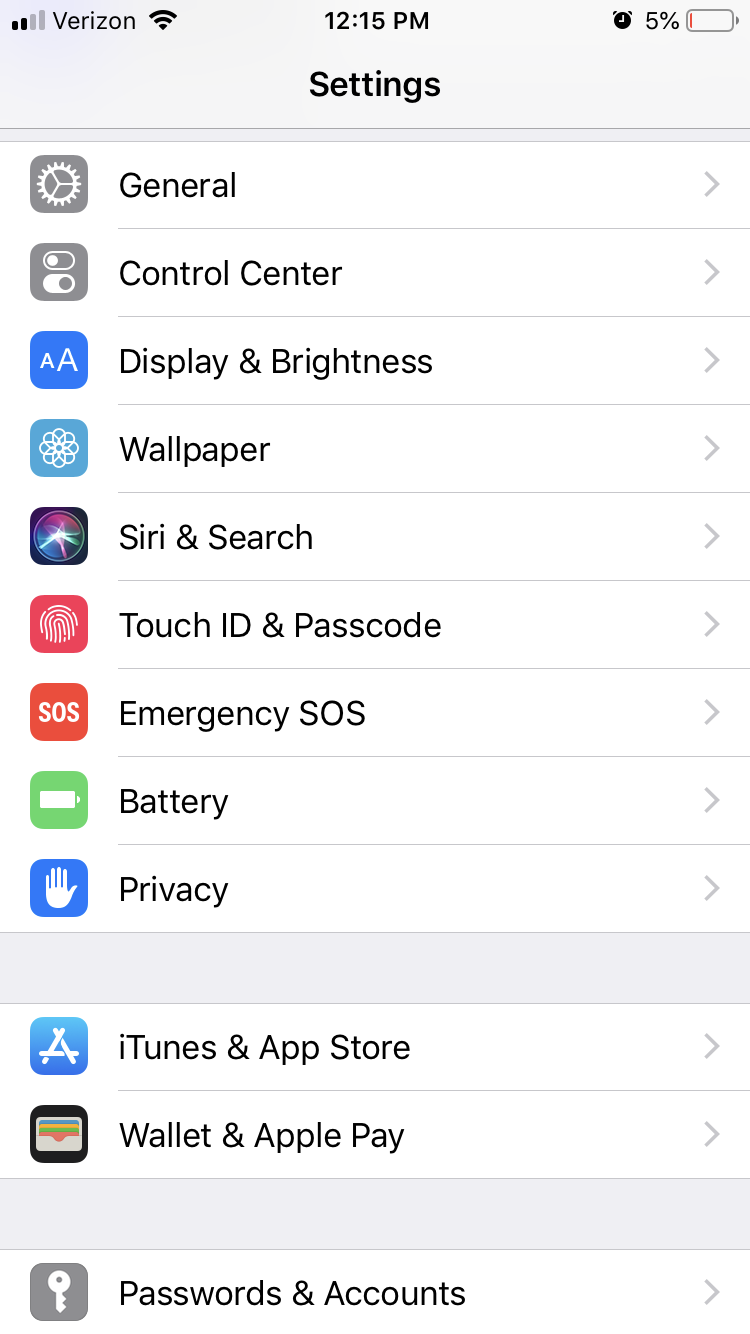The width and height of the screenshot is (750, 1334).
Task: Open Emergency SOS settings
Action: [375, 713]
